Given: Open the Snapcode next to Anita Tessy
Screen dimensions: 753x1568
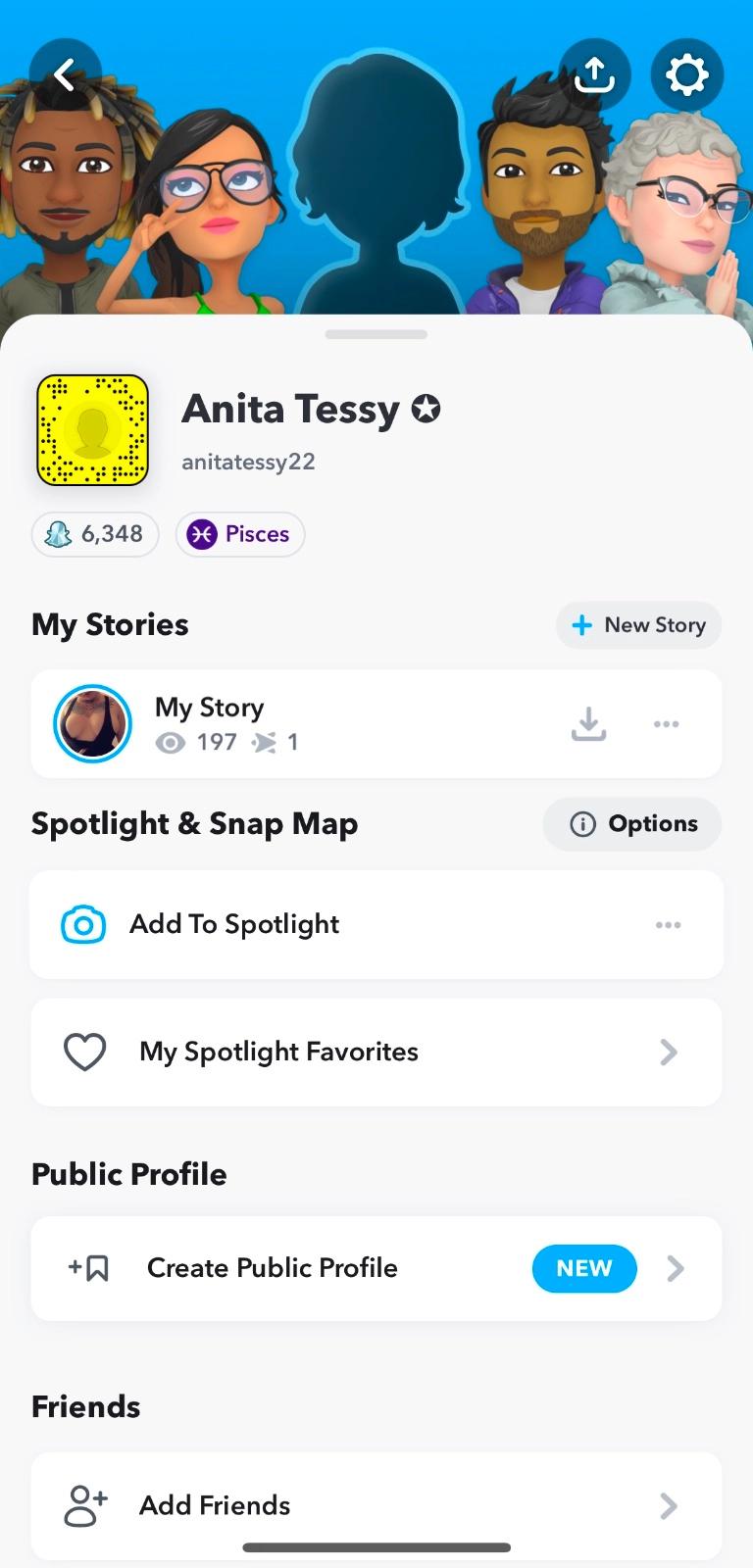Looking at the screenshot, I should 92,430.
